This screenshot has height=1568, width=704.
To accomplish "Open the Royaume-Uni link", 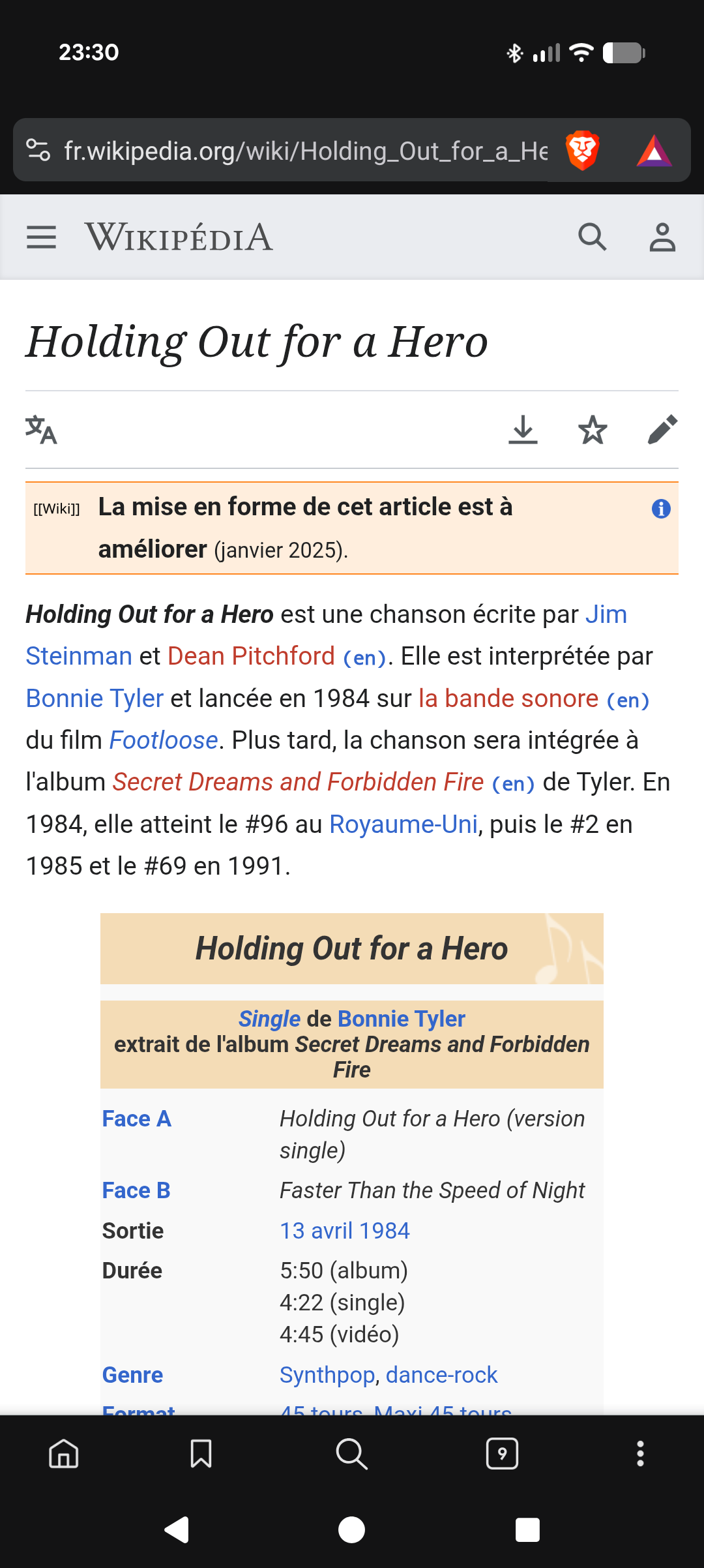I will click(x=403, y=824).
